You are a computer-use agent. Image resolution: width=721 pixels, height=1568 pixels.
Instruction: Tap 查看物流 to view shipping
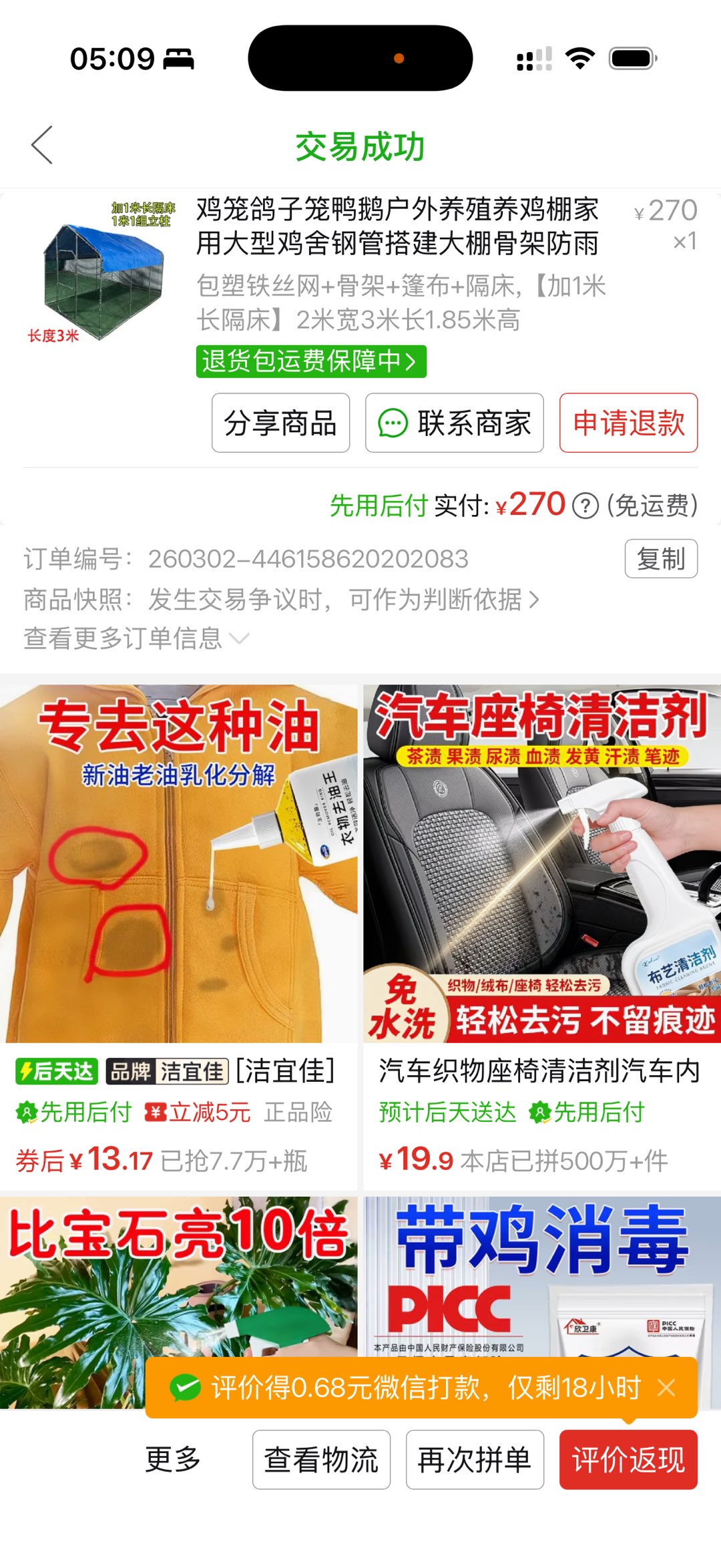321,1459
